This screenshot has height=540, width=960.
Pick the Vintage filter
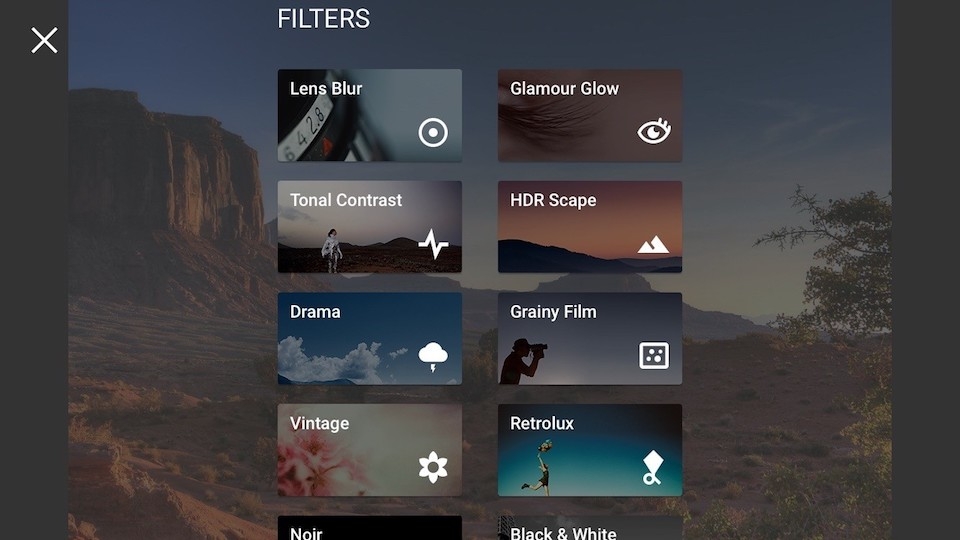tap(369, 450)
